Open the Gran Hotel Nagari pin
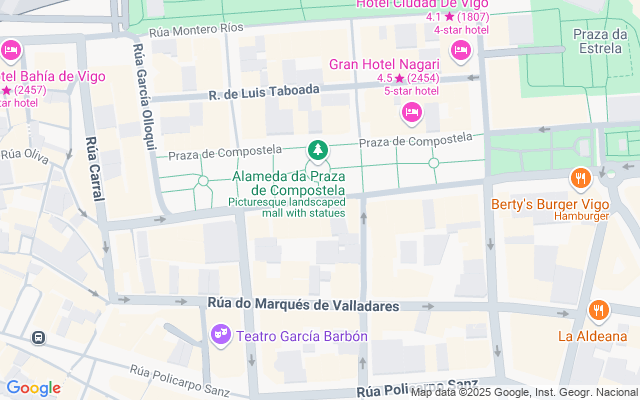Screen dimensions: 640x400 point(411,113)
